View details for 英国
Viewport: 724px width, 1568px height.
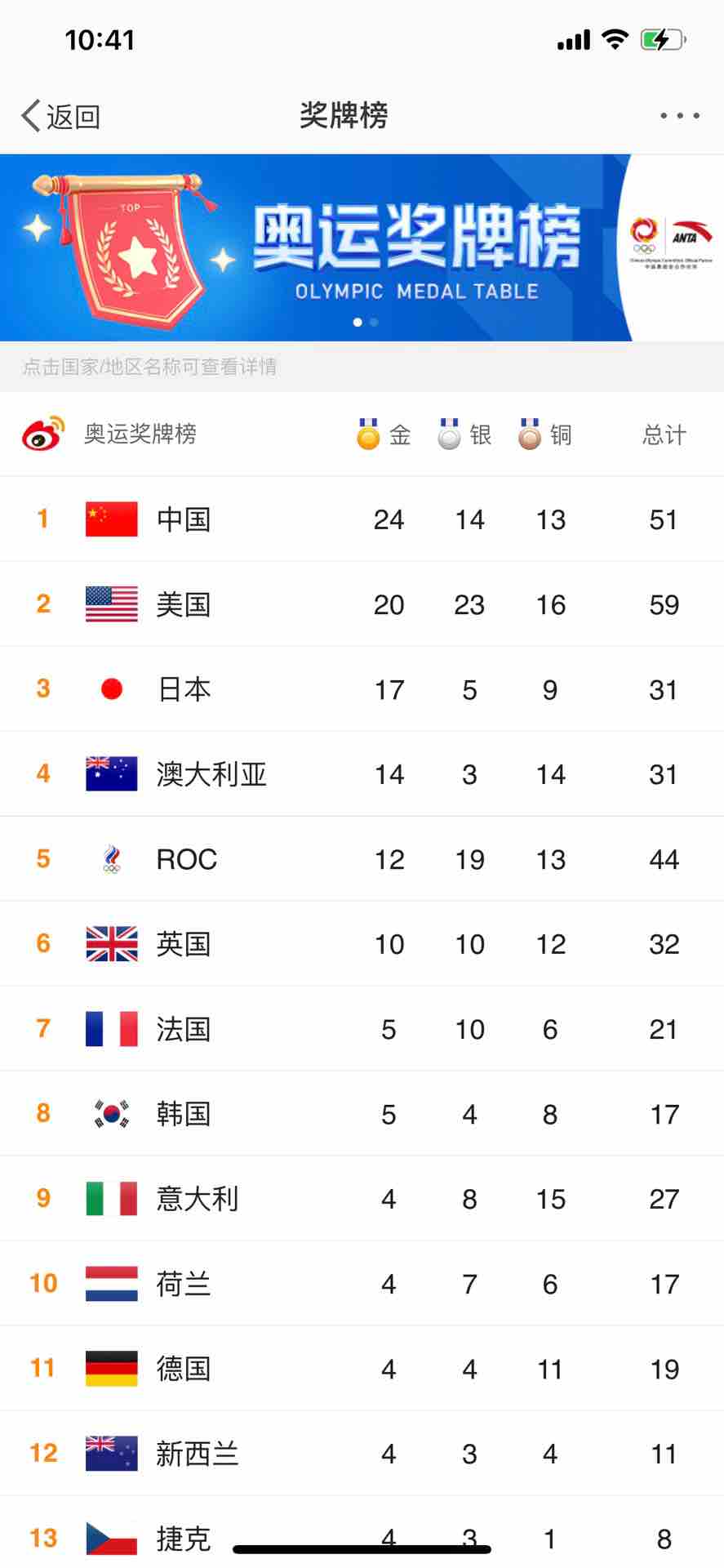pos(362,944)
